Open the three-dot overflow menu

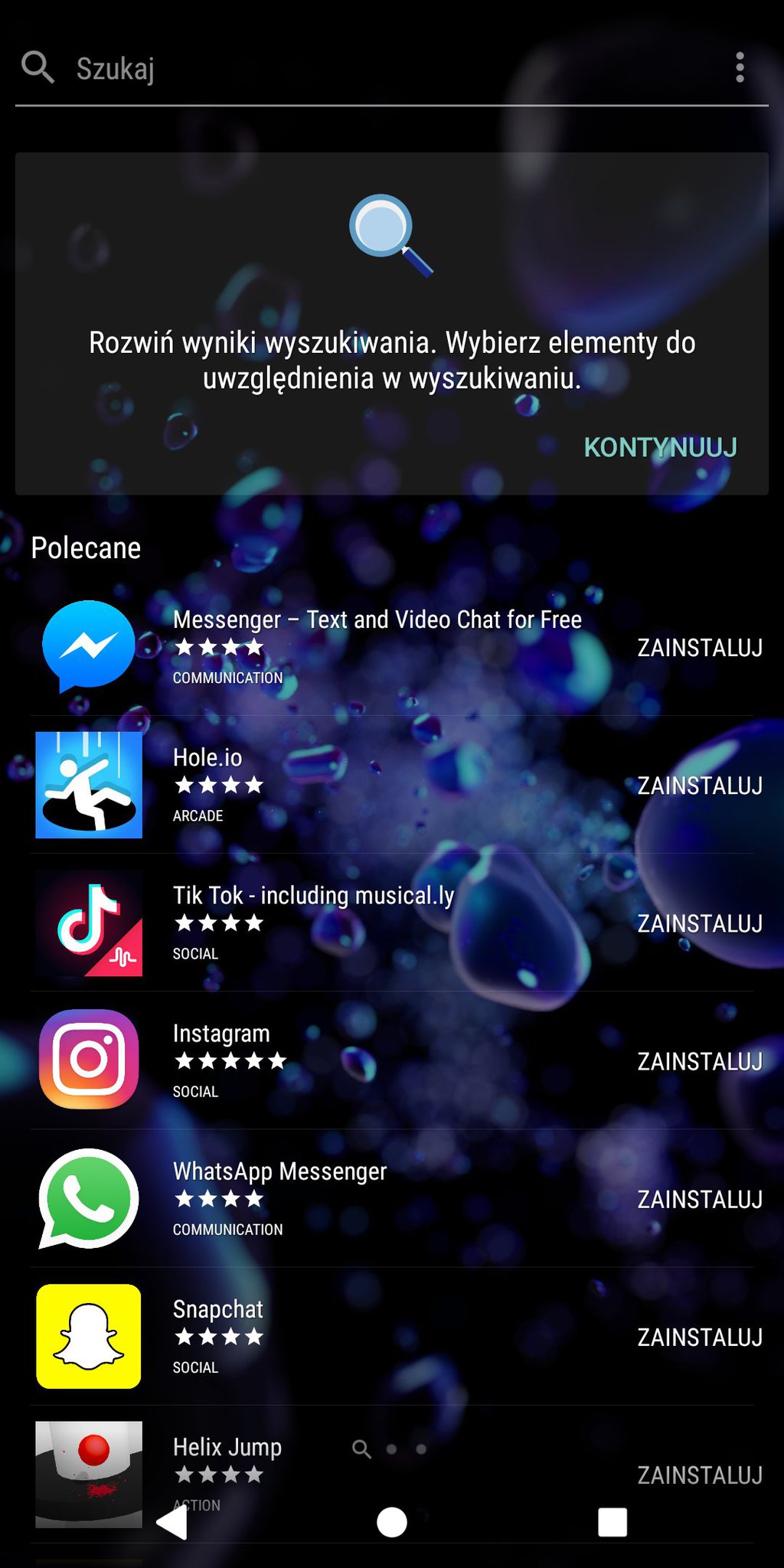740,67
